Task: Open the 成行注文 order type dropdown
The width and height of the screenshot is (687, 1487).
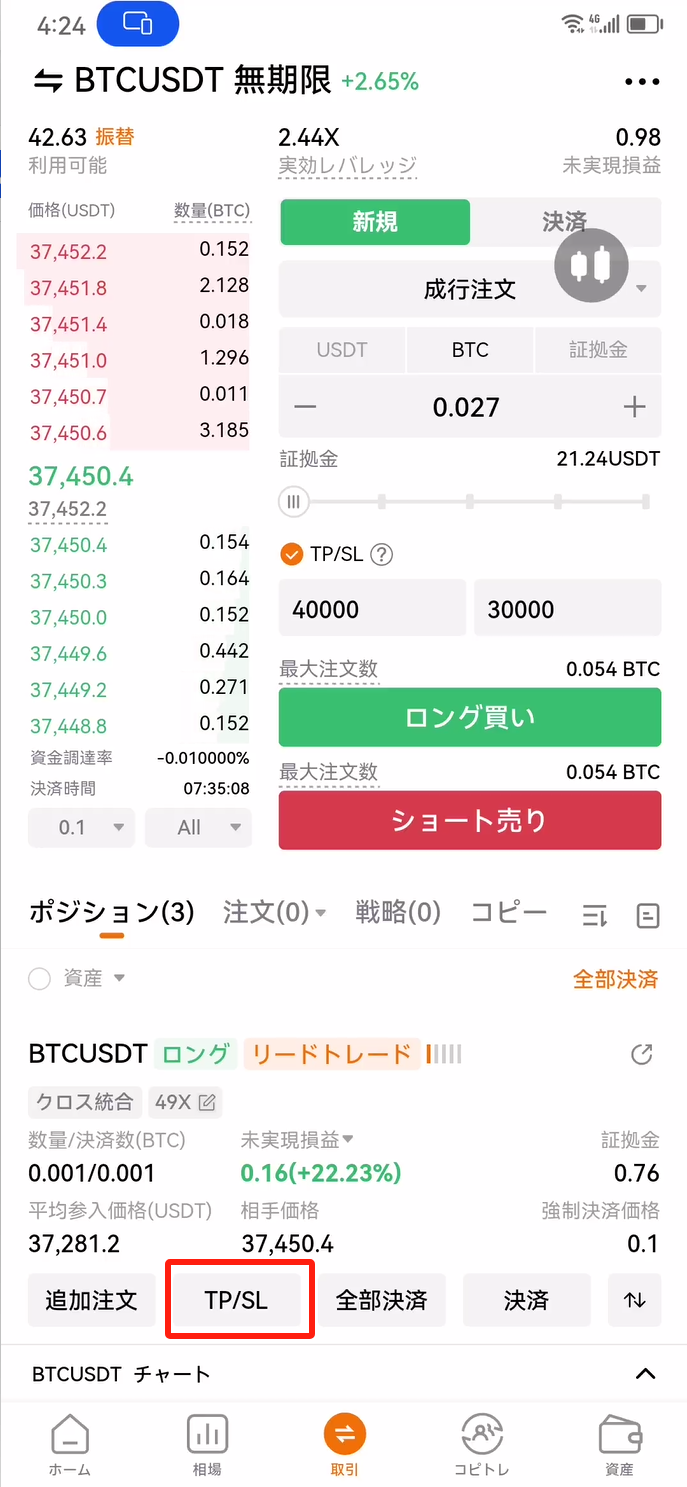Action: coord(470,290)
